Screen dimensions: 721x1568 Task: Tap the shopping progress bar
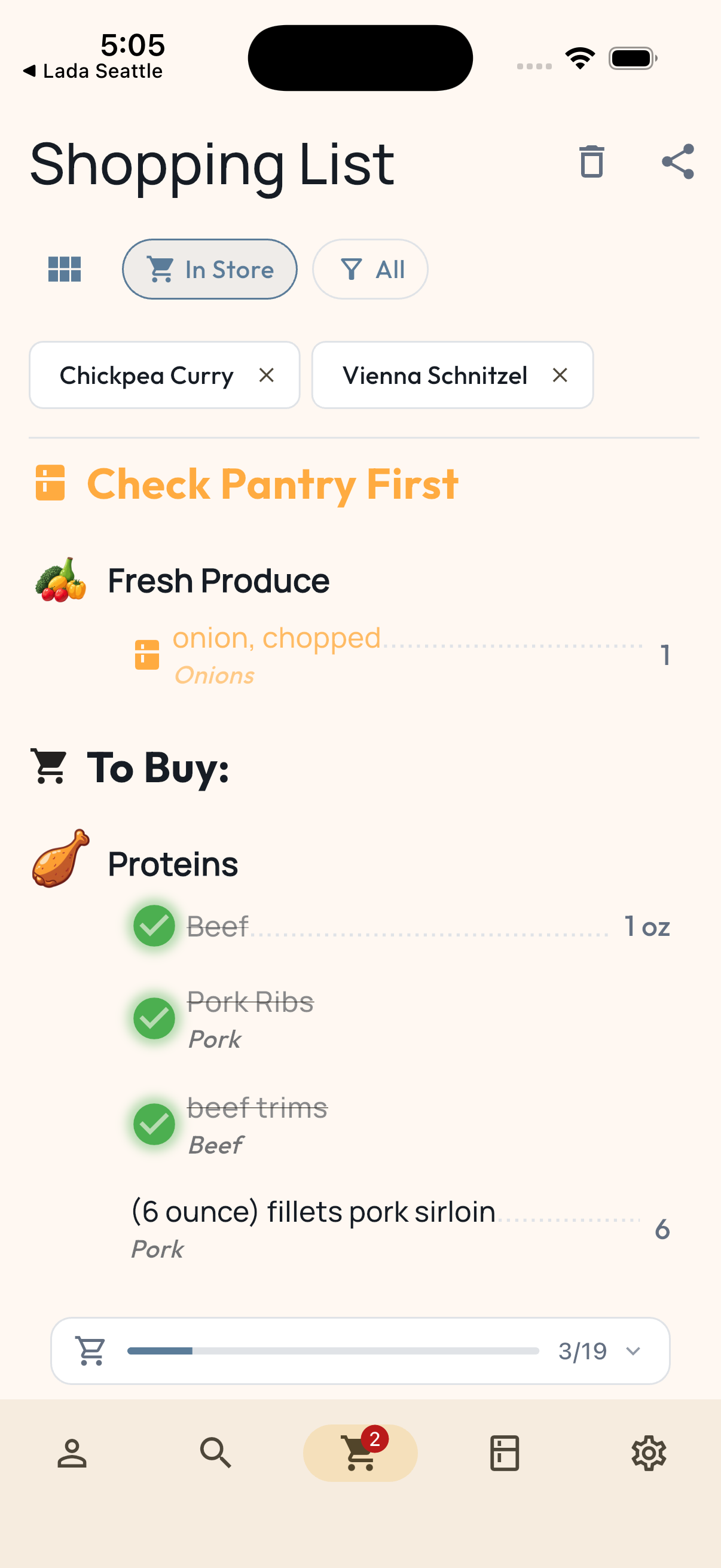pyautogui.click(x=334, y=1352)
